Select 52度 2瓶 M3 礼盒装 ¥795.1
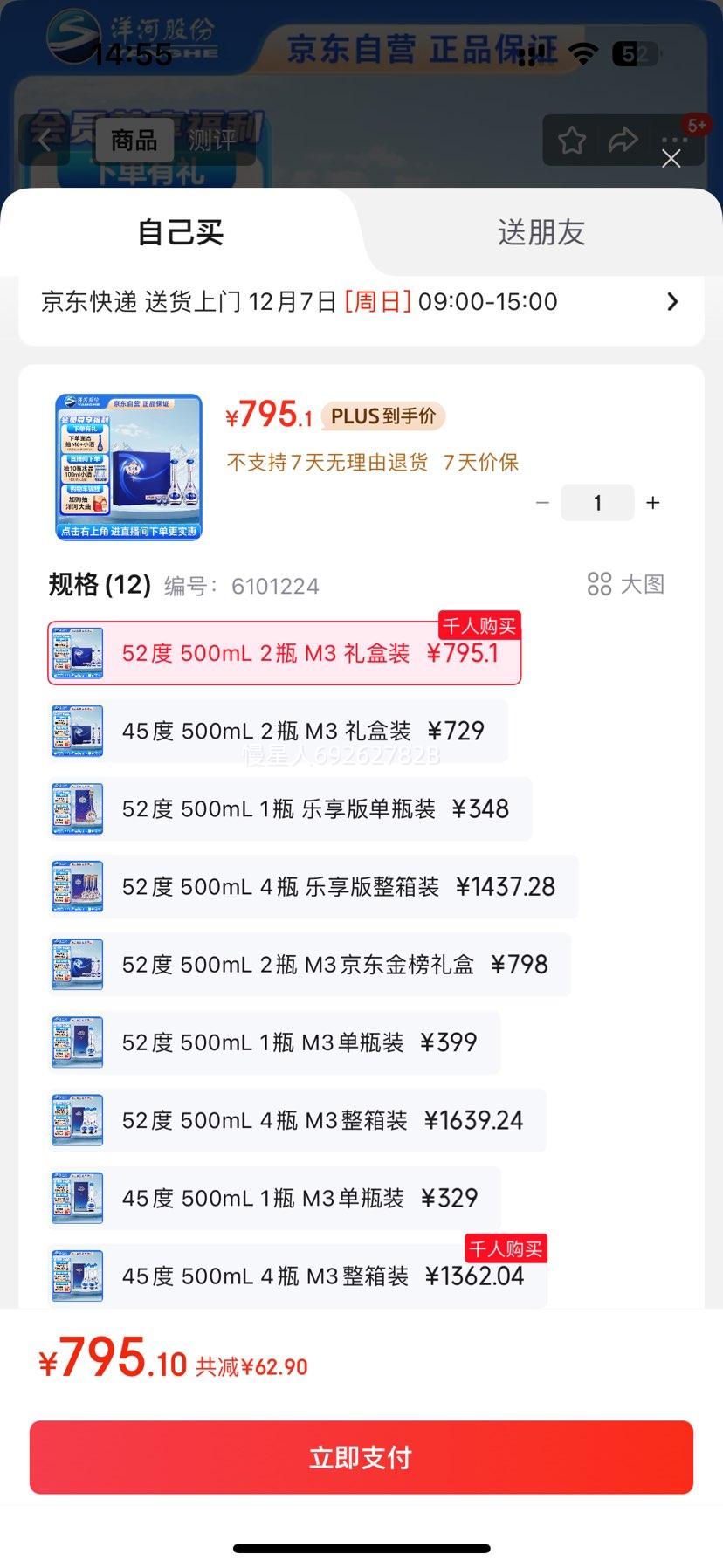 (284, 653)
